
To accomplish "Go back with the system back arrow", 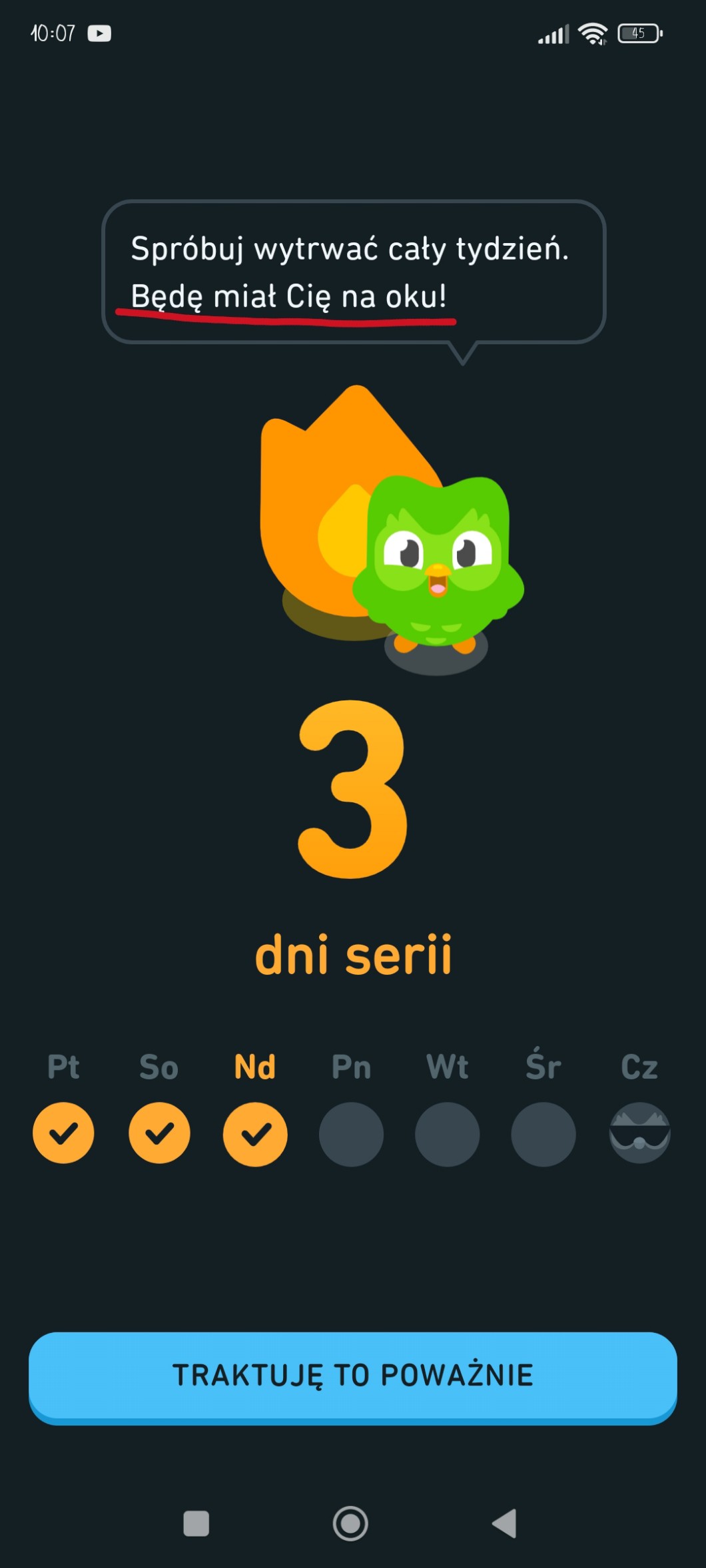I will [x=505, y=1523].
